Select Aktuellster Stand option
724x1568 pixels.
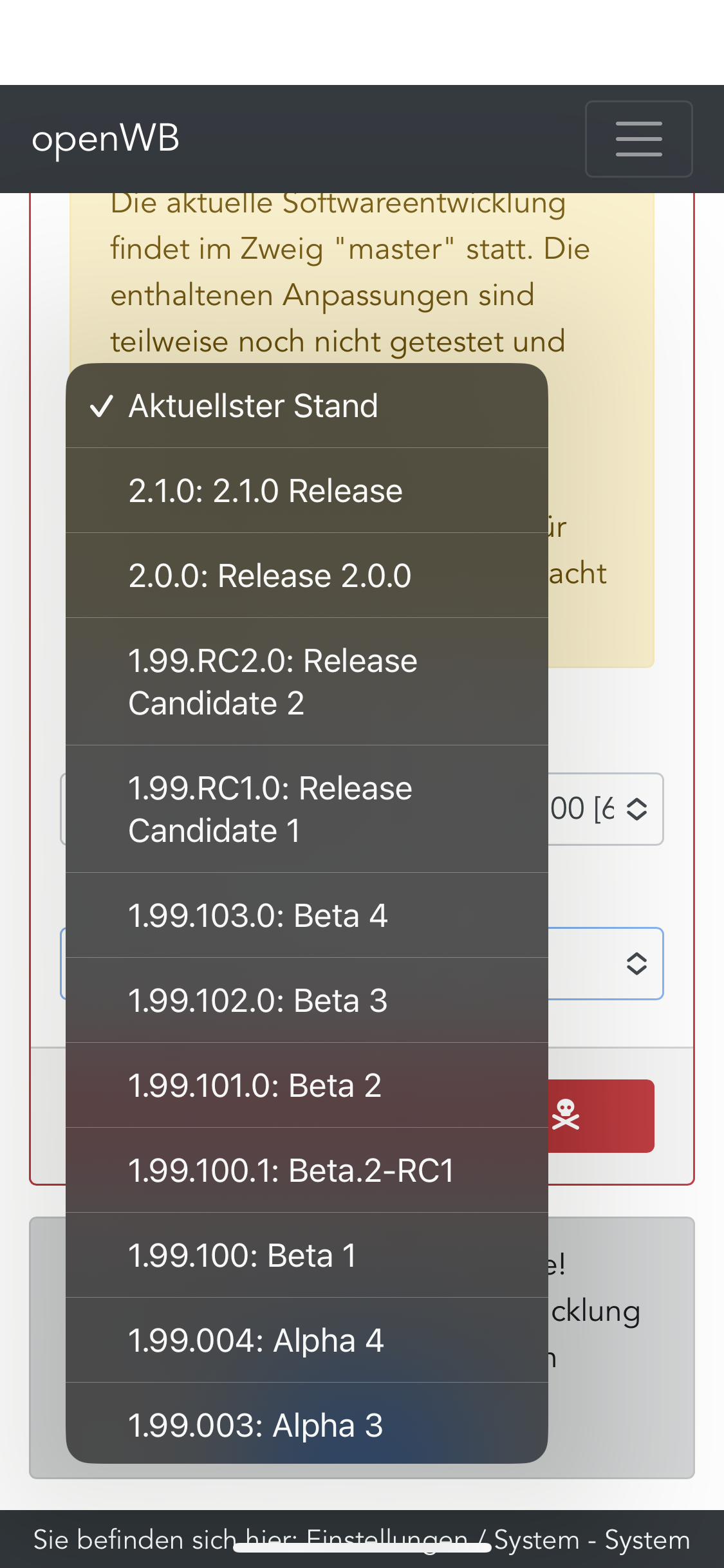pyautogui.click(x=306, y=406)
